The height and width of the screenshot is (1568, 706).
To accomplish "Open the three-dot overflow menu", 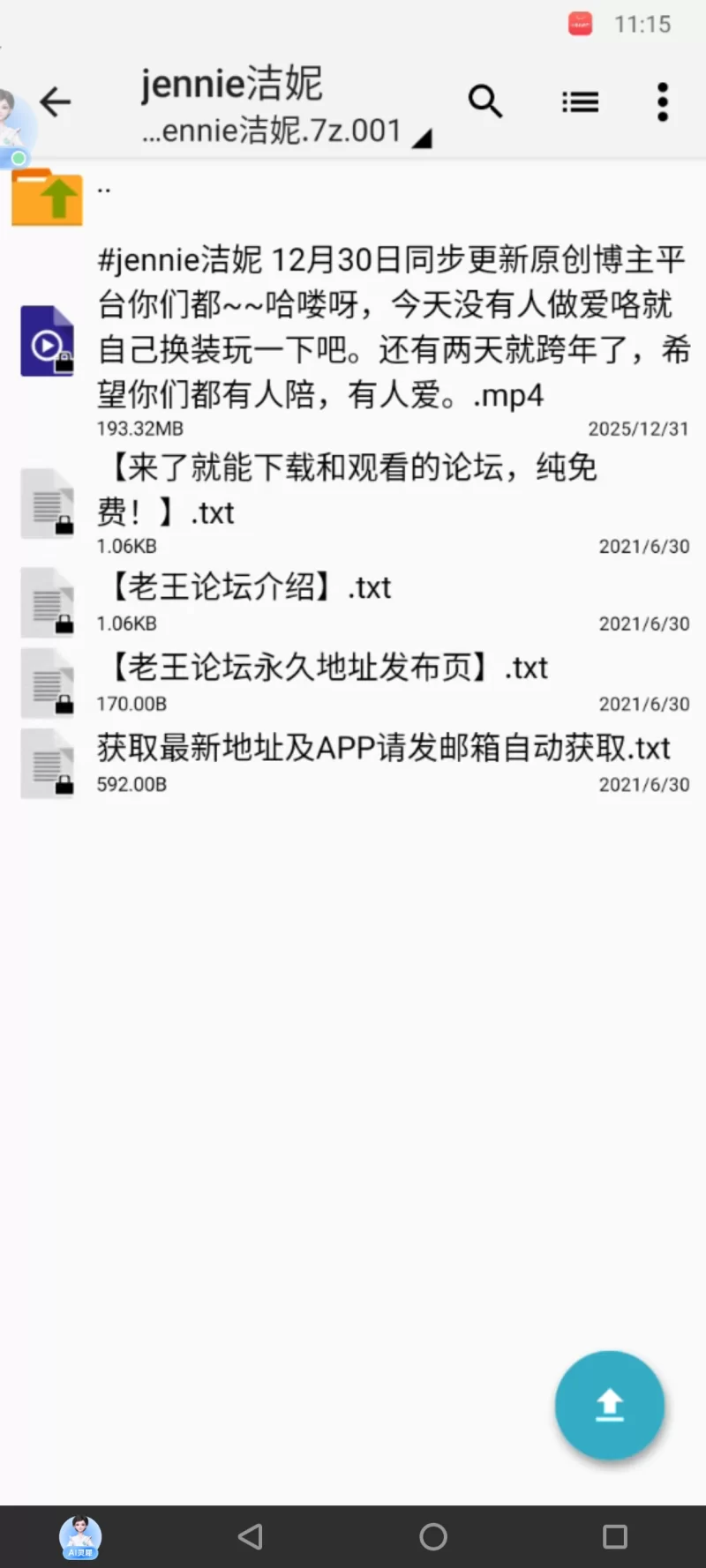I will coord(663,102).
